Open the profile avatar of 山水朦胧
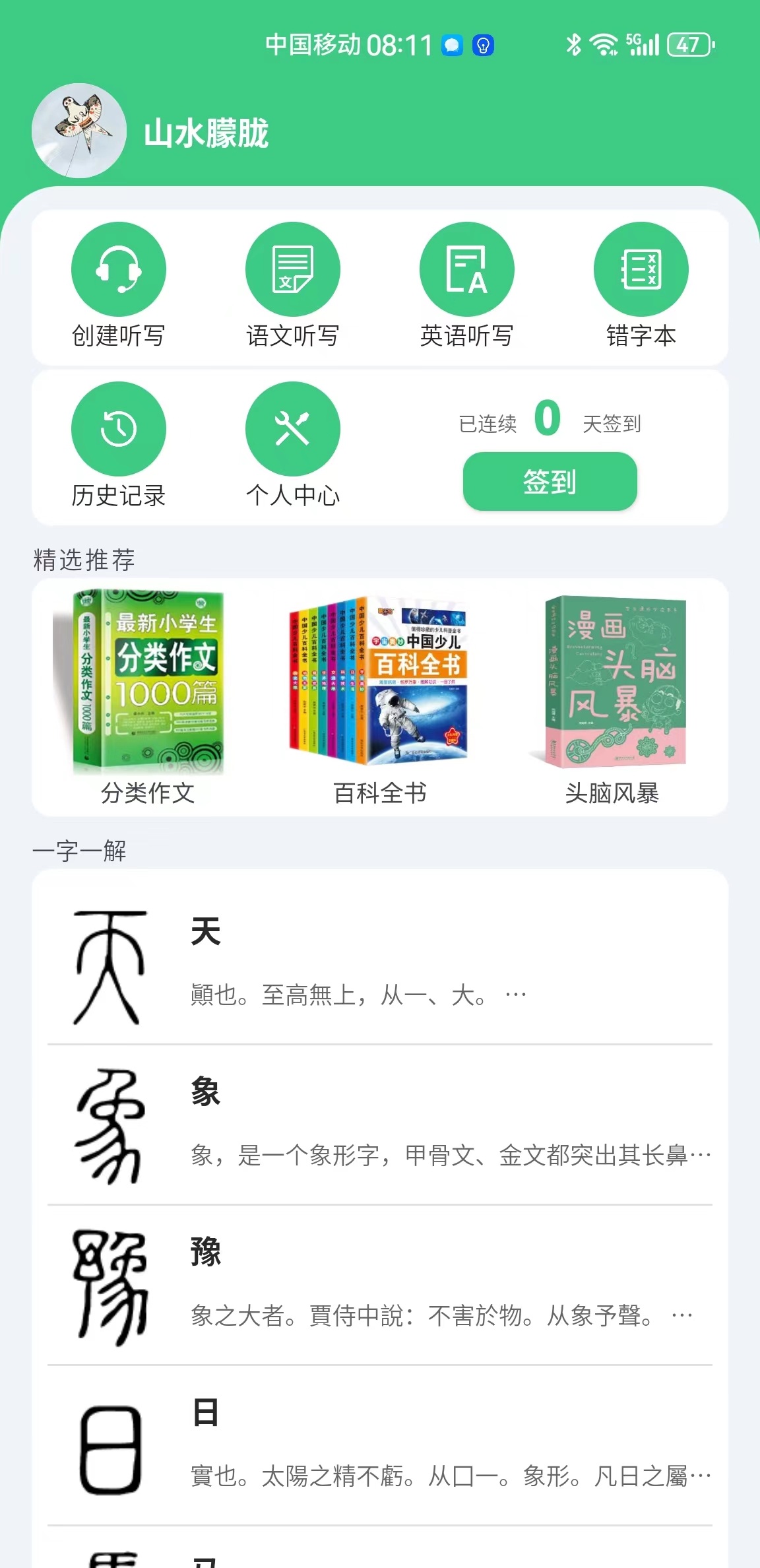Viewport: 760px width, 1568px height. click(x=79, y=131)
